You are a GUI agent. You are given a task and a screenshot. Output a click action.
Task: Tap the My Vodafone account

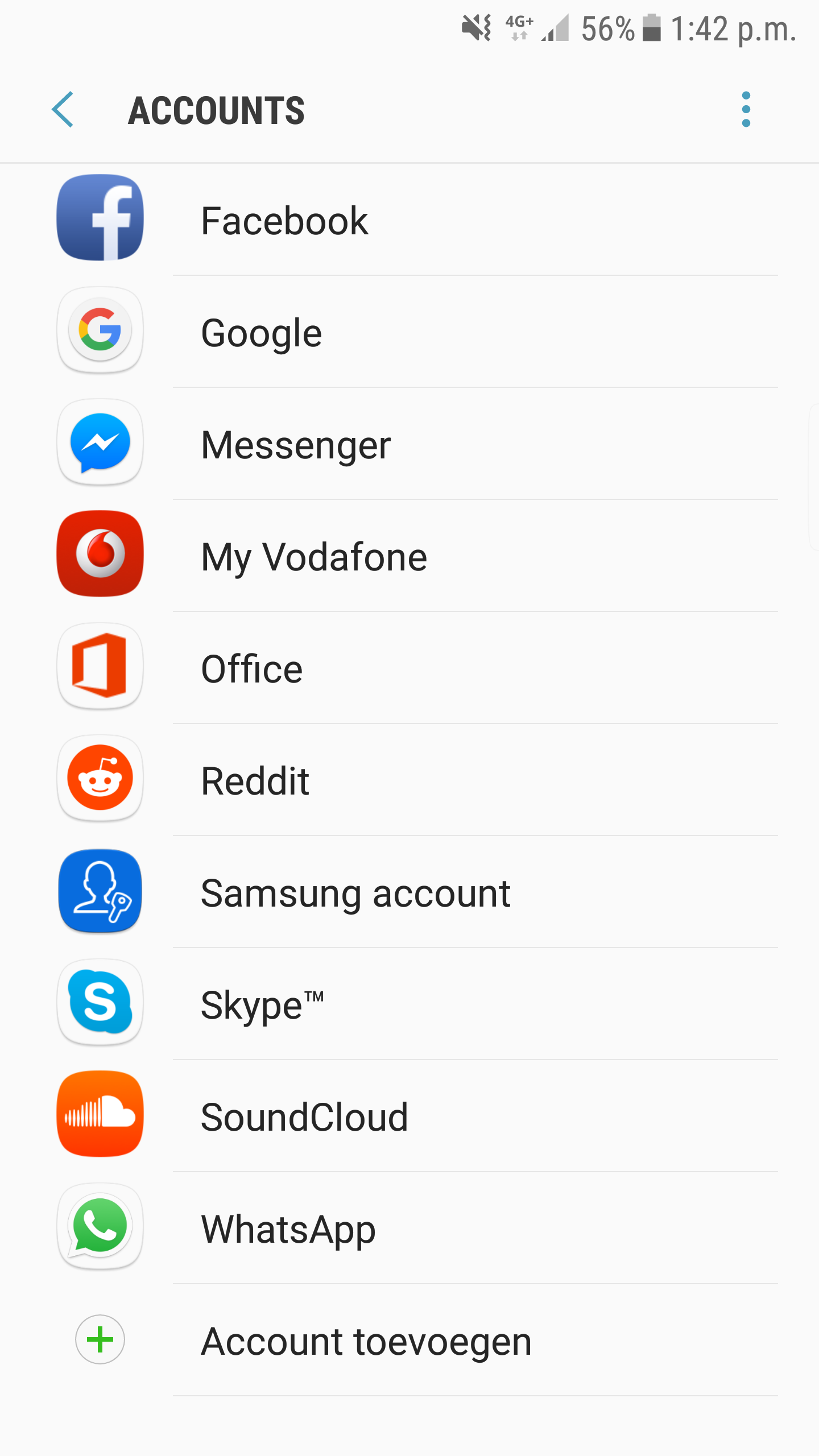pos(409,556)
